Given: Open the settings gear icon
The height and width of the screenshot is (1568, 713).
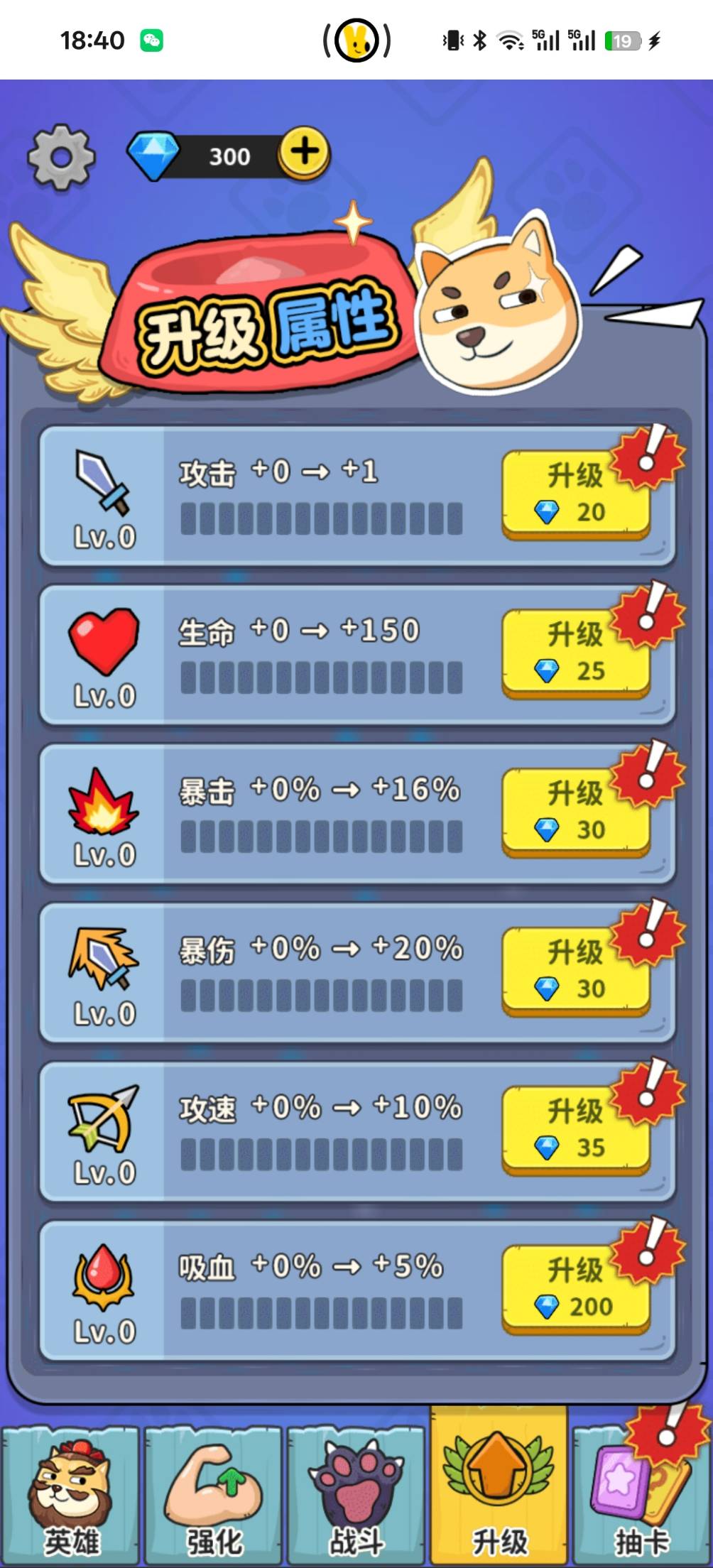Looking at the screenshot, I should (x=61, y=156).
